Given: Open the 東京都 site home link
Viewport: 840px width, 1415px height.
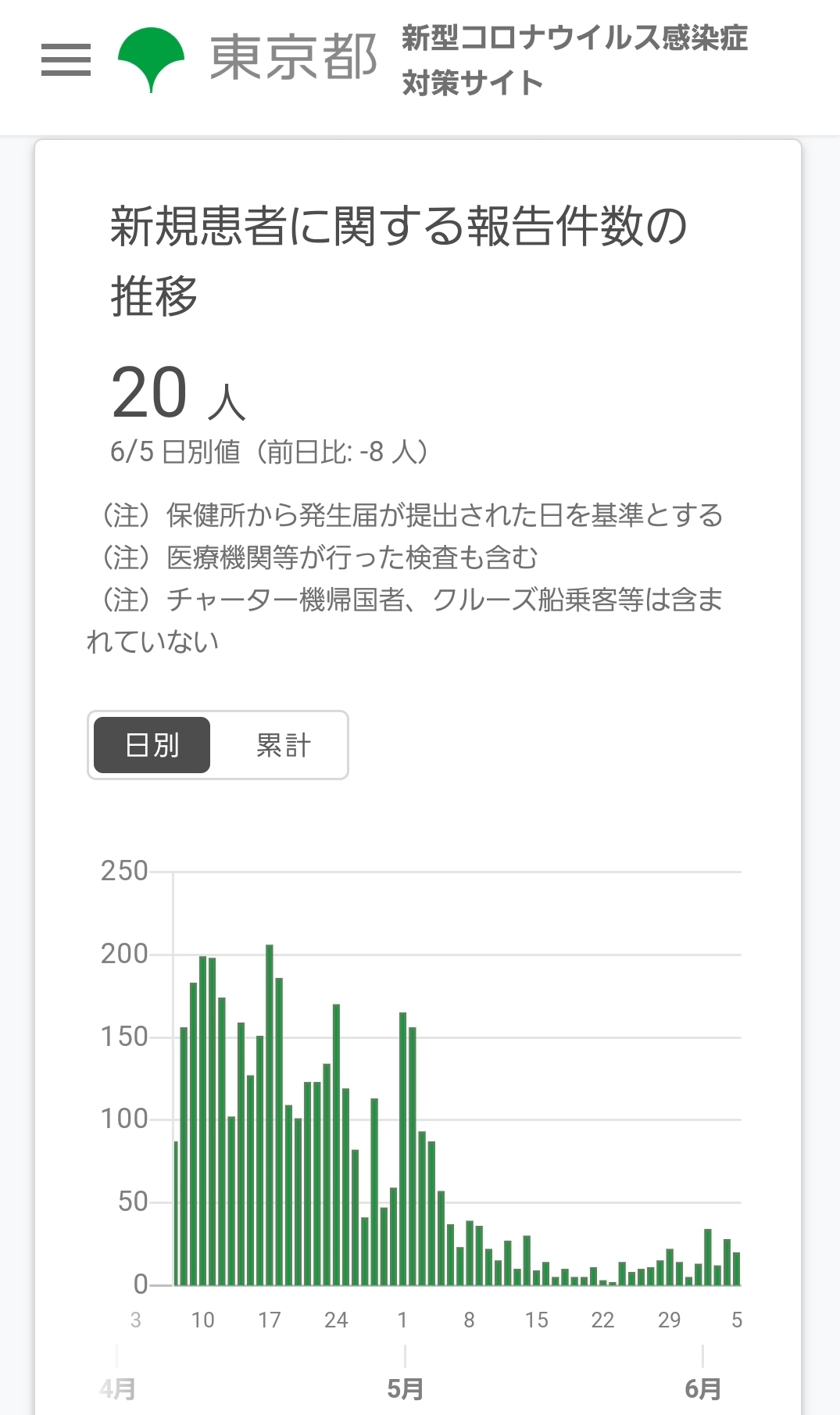Looking at the screenshot, I should click(247, 59).
